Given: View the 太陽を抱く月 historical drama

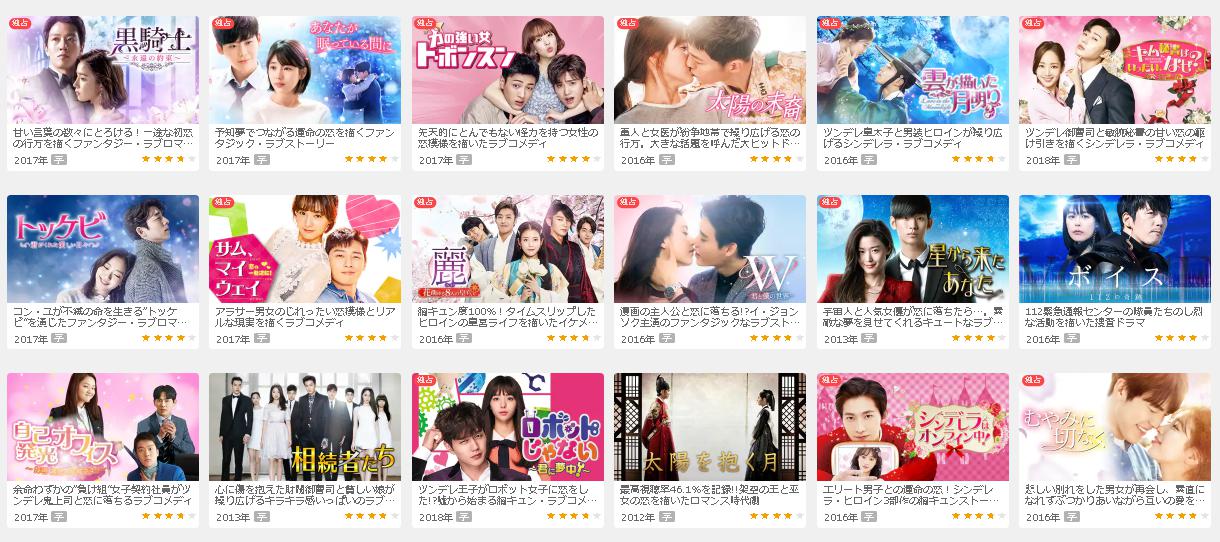Looking at the screenshot, I should pos(710,427).
